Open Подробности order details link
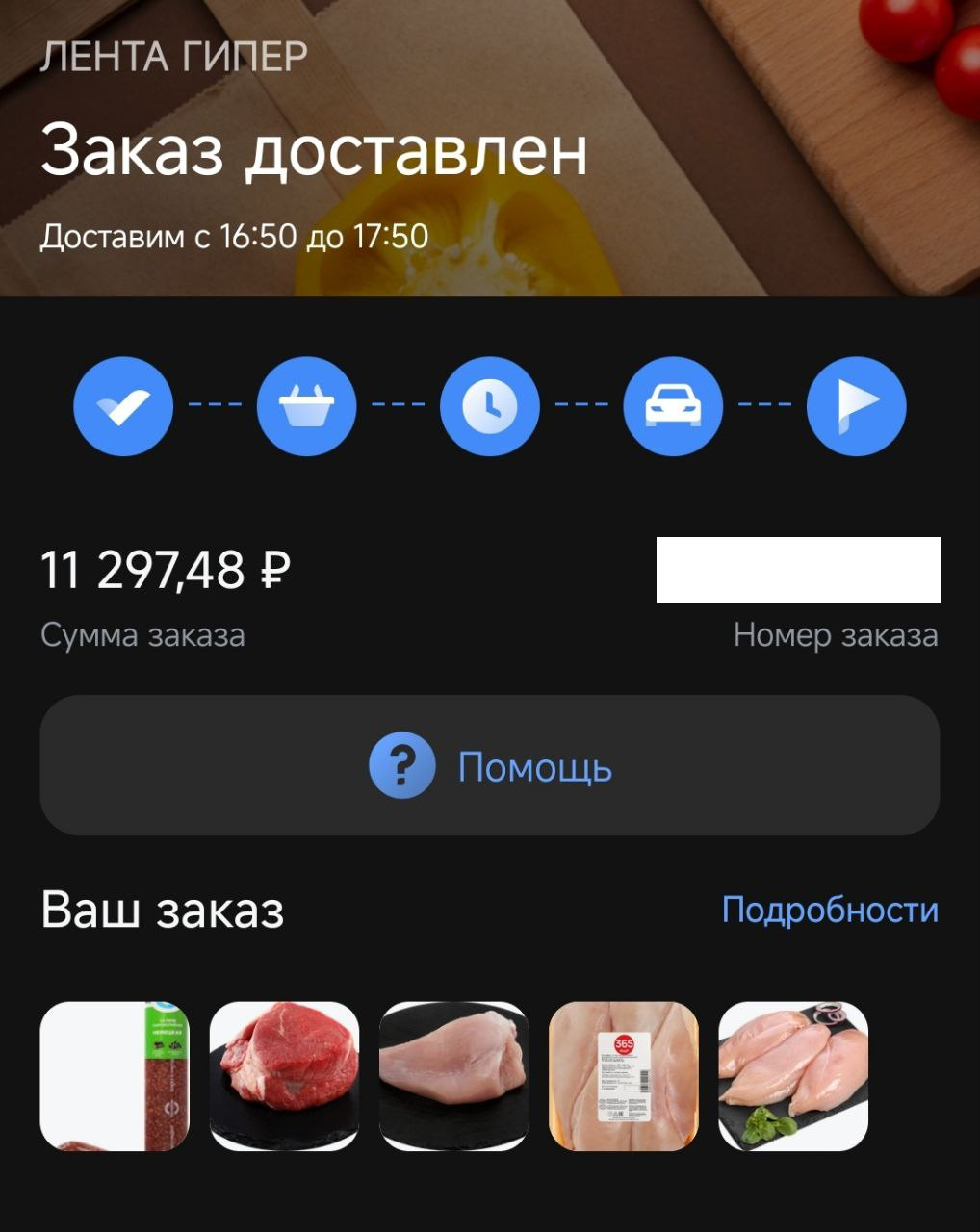980x1232 pixels. [830, 910]
